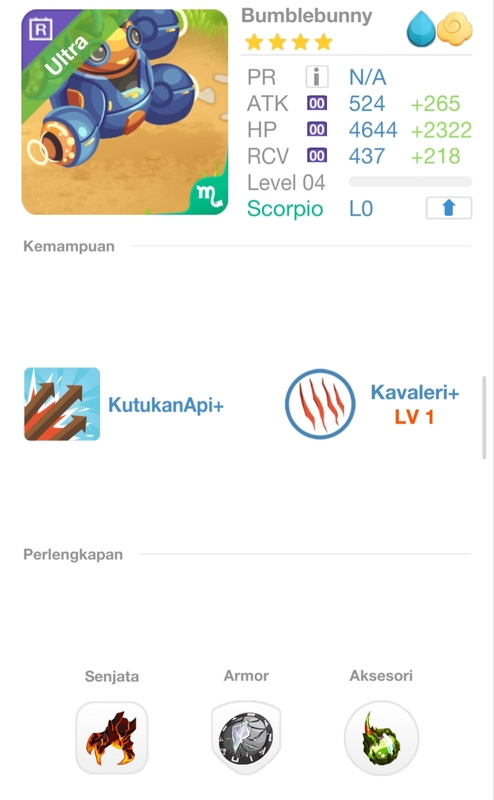
Task: View the Bumblebunny Ultra portrait
Action: tap(125, 112)
